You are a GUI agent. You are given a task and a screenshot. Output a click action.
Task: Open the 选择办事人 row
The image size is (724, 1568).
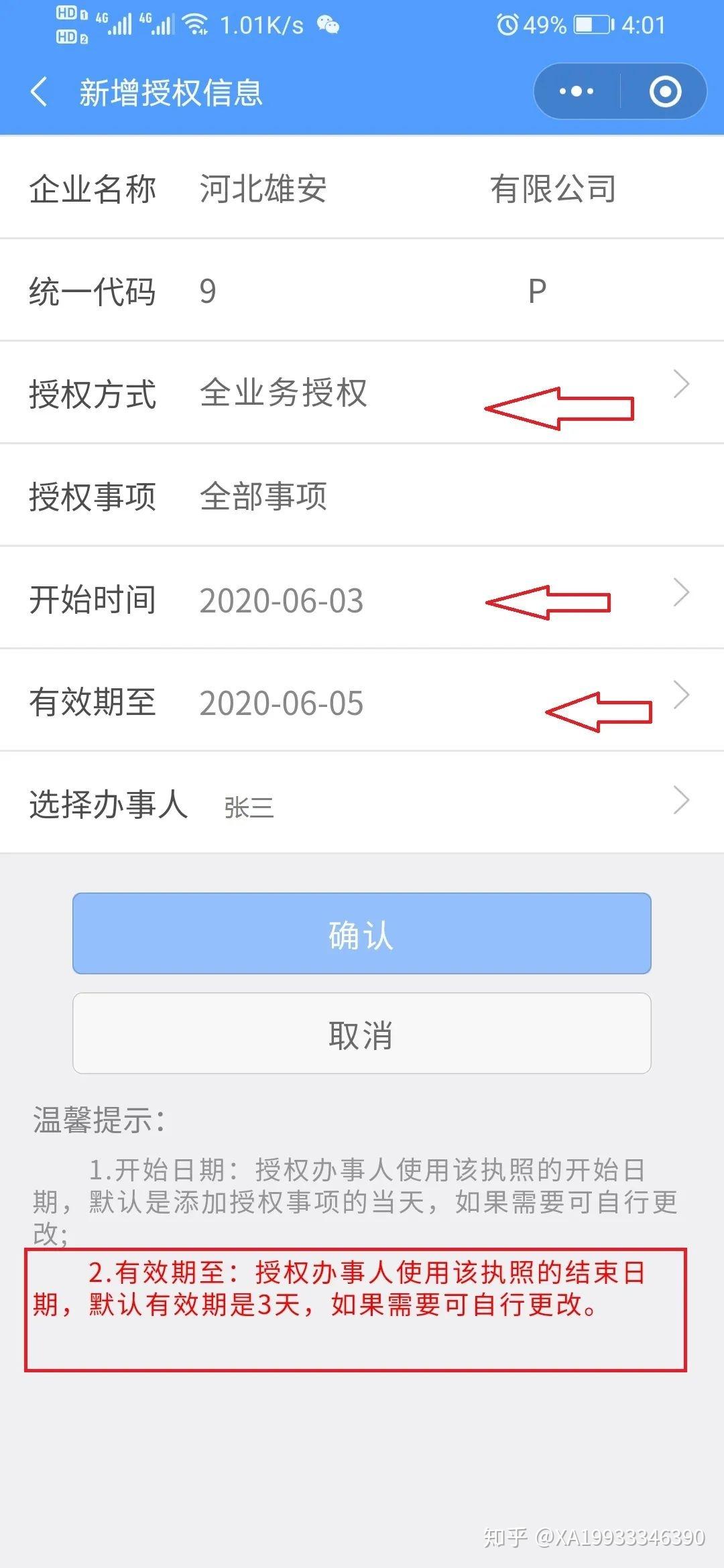pyautogui.click(x=362, y=803)
